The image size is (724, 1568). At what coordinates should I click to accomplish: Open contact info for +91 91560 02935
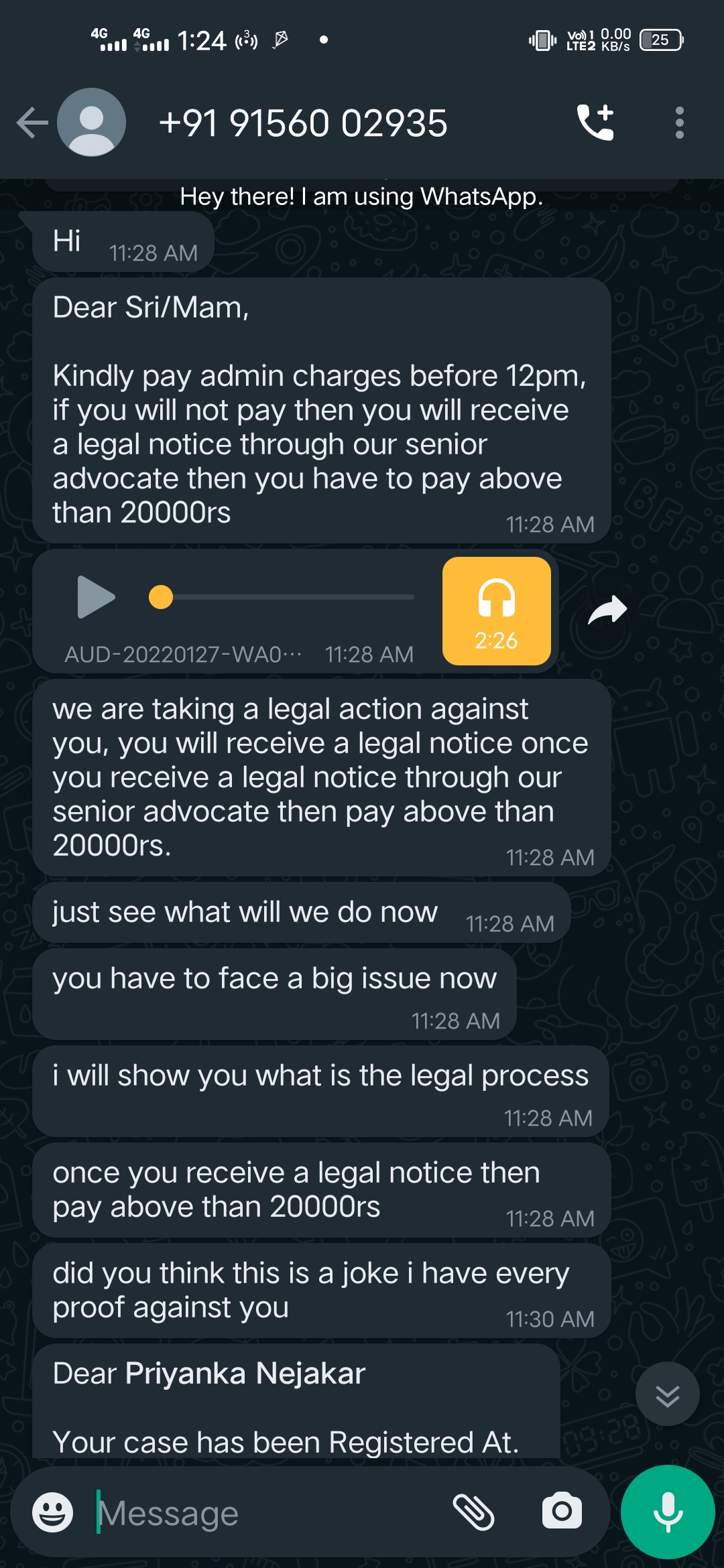(303, 123)
